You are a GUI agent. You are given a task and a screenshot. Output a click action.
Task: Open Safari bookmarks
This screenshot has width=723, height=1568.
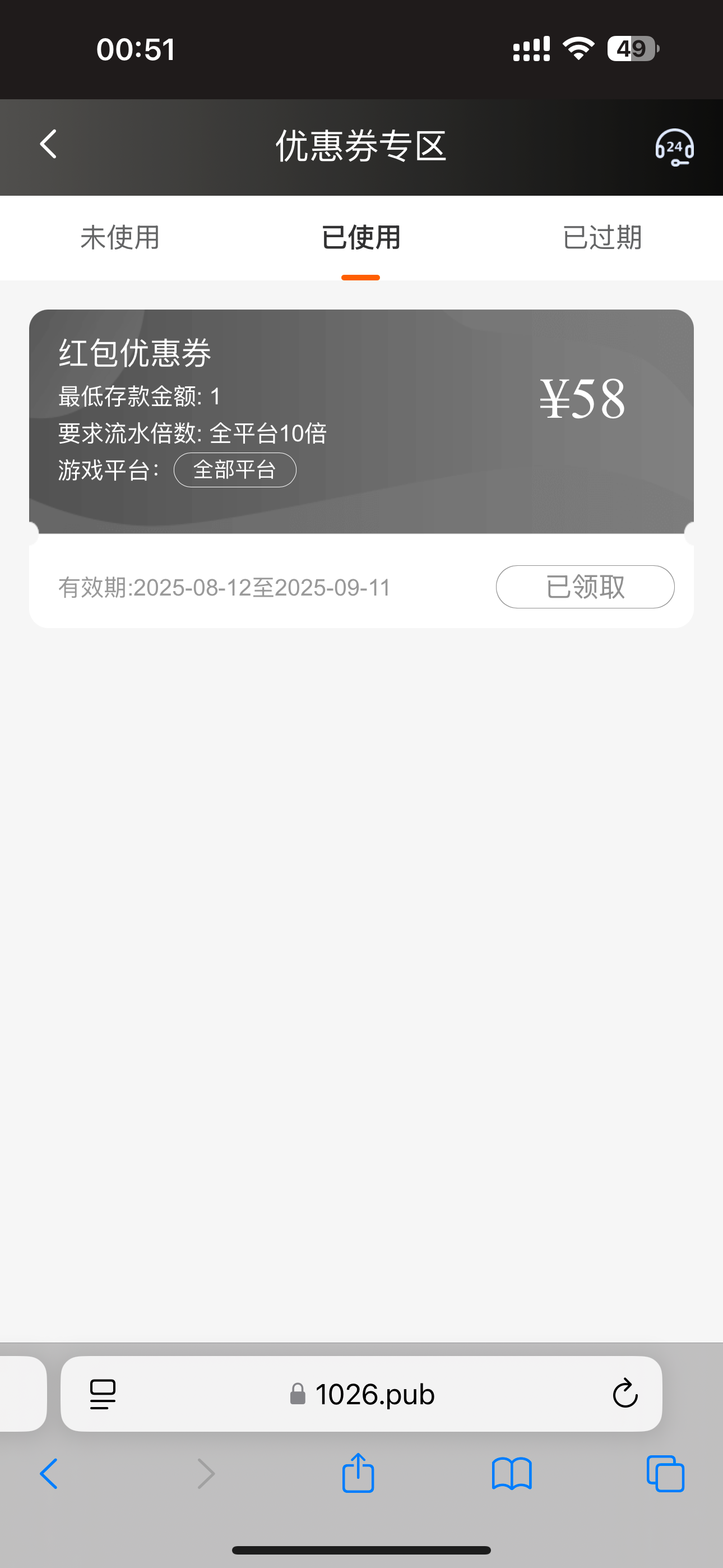click(x=511, y=1474)
